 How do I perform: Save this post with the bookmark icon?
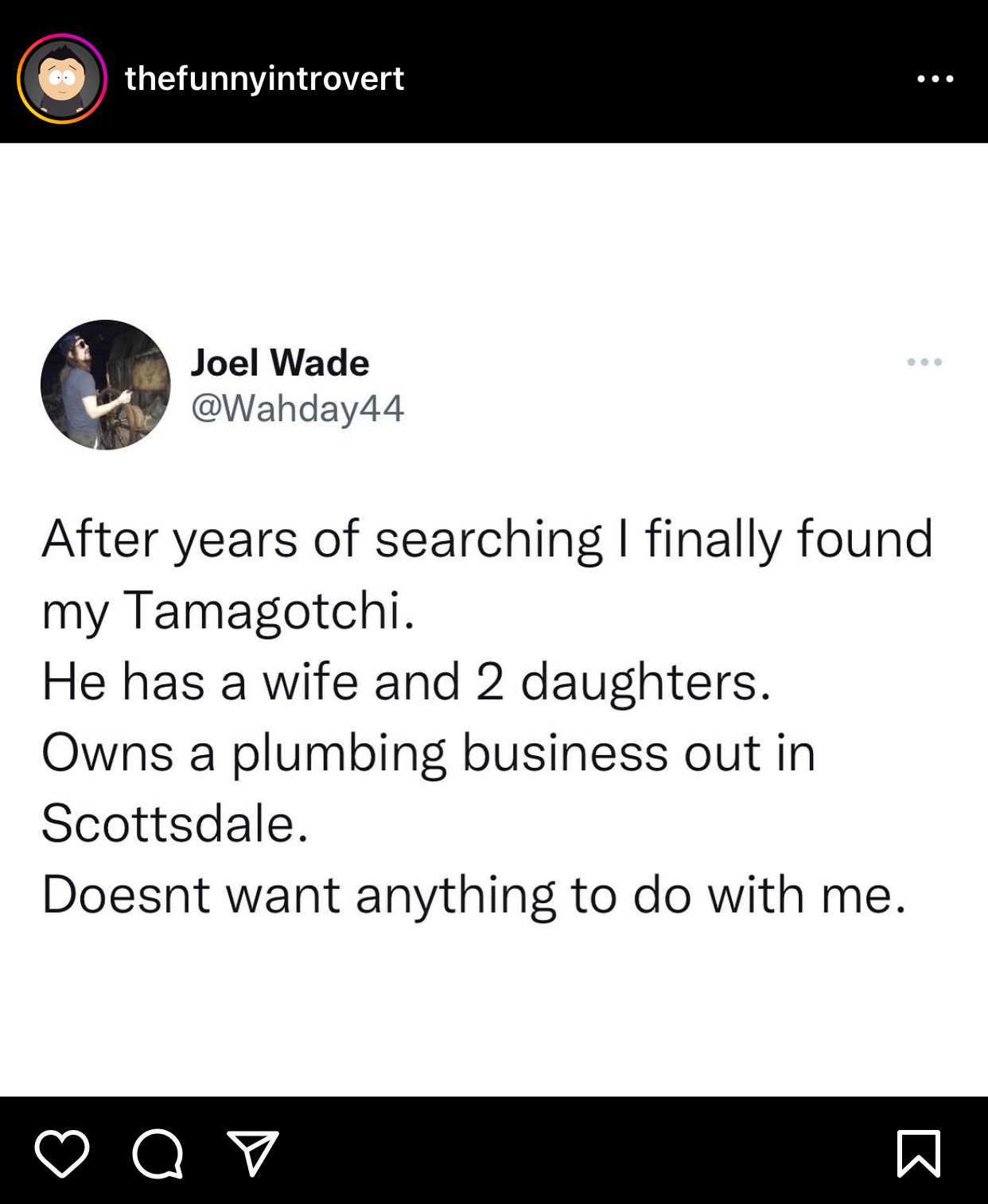point(919,1153)
